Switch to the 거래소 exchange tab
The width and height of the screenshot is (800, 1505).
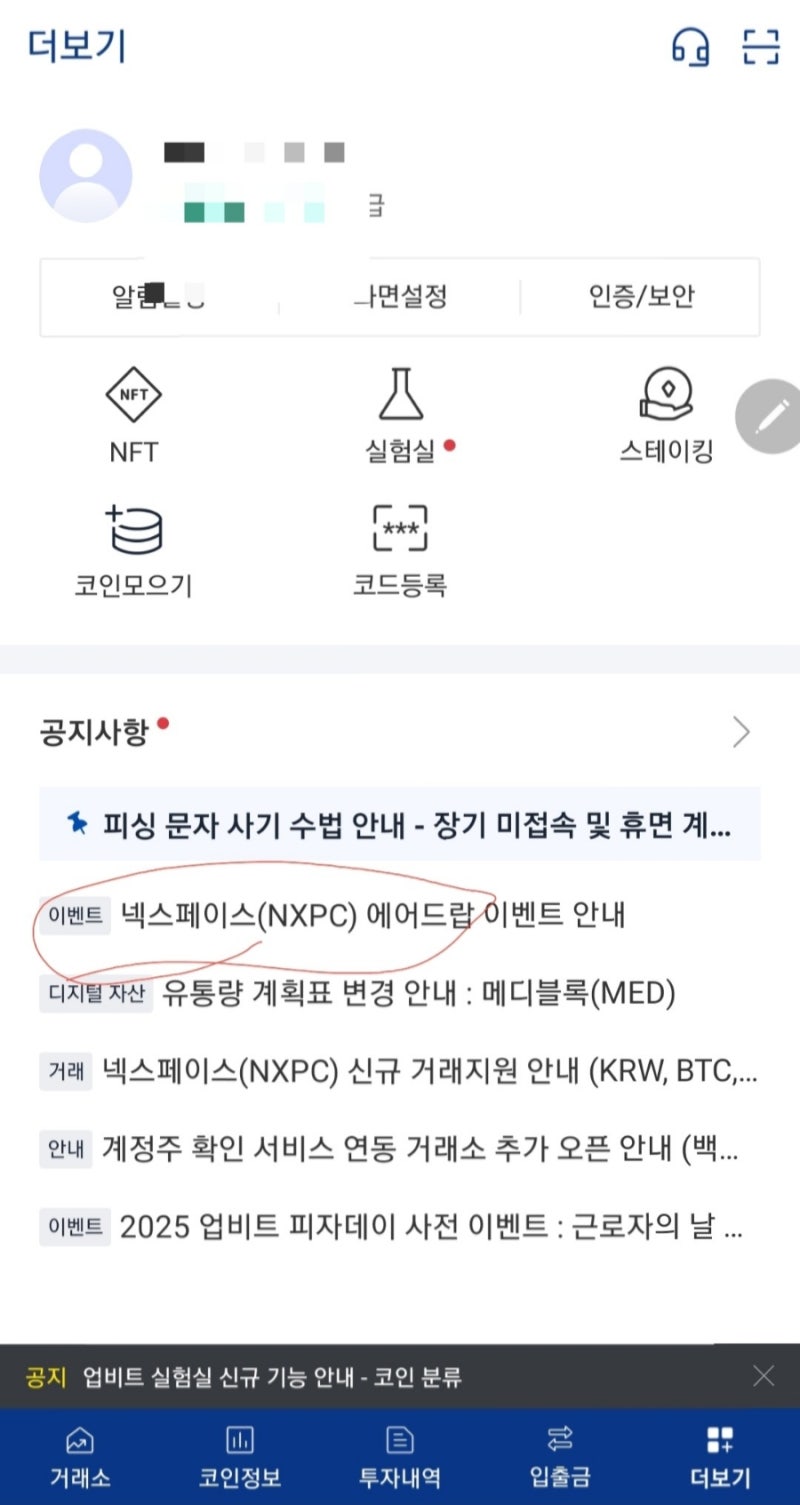click(x=80, y=1460)
